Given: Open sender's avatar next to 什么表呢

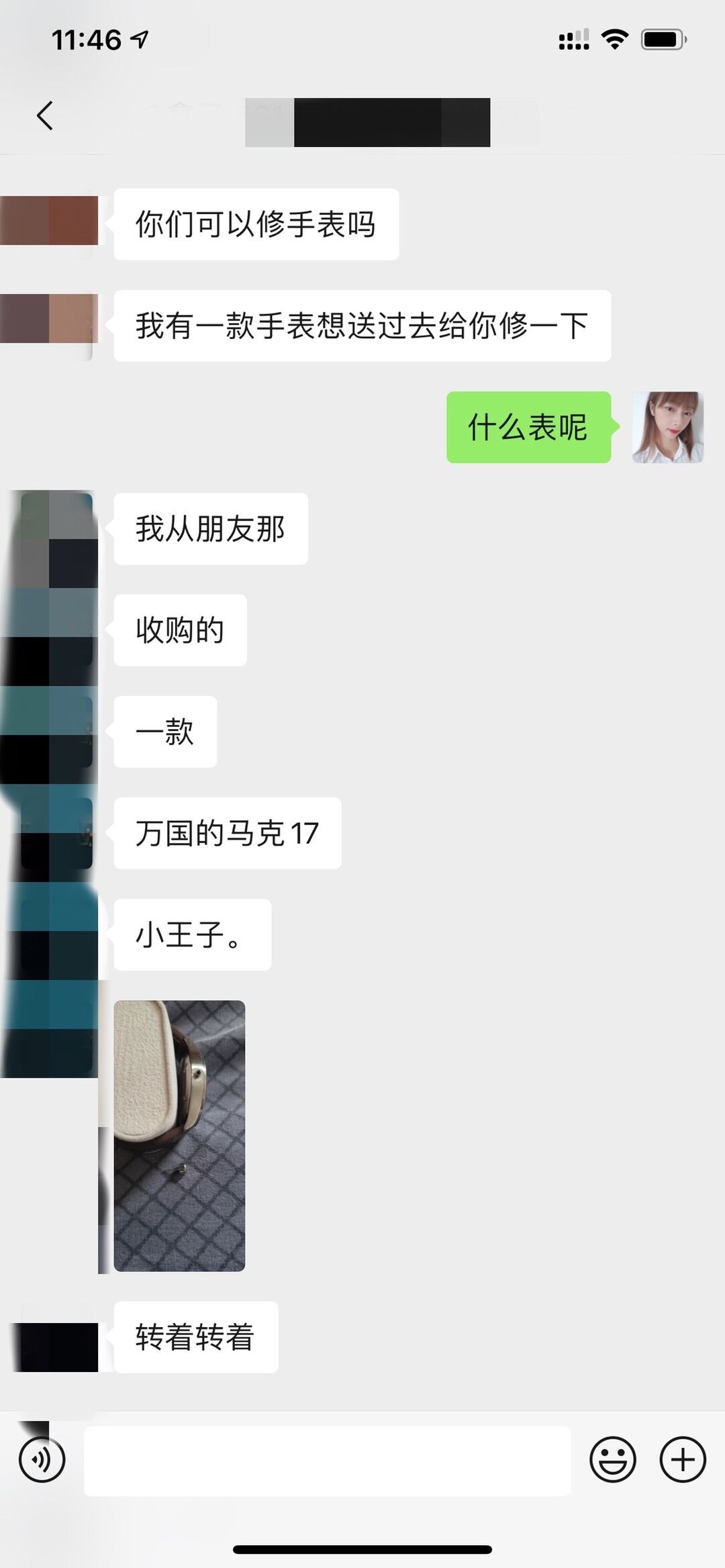Looking at the screenshot, I should (x=667, y=428).
